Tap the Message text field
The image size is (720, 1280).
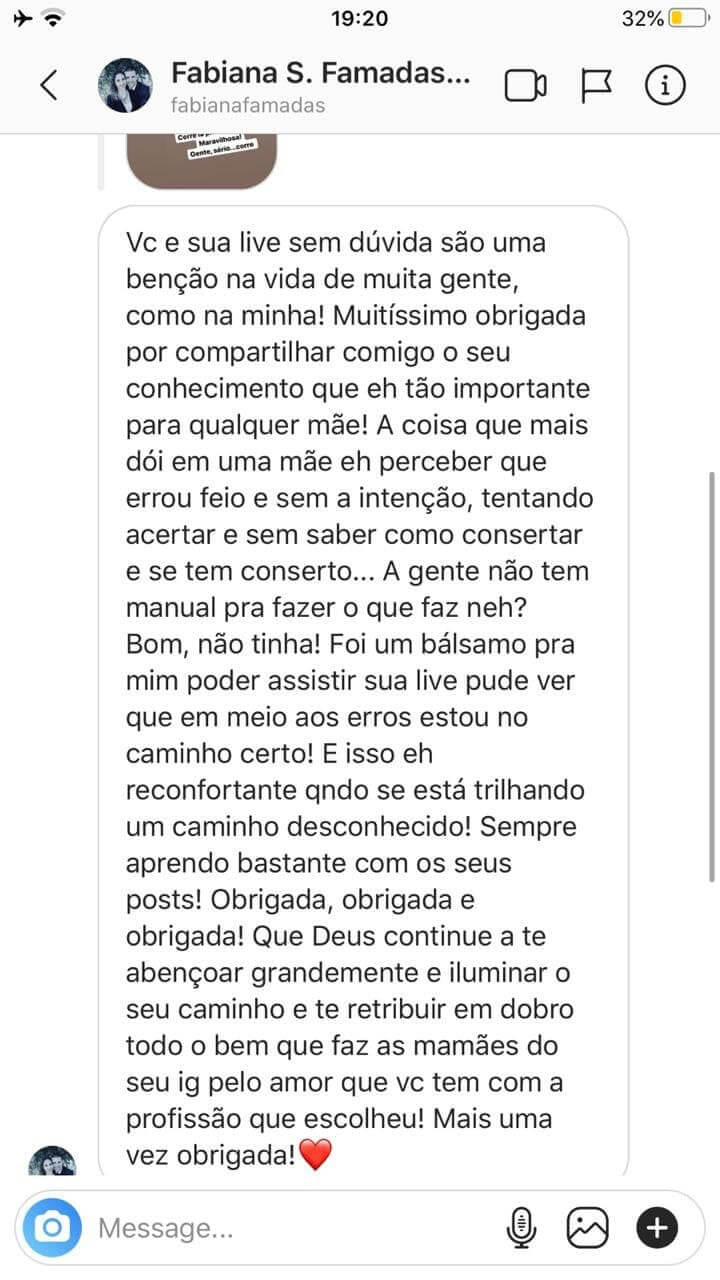coord(290,1227)
